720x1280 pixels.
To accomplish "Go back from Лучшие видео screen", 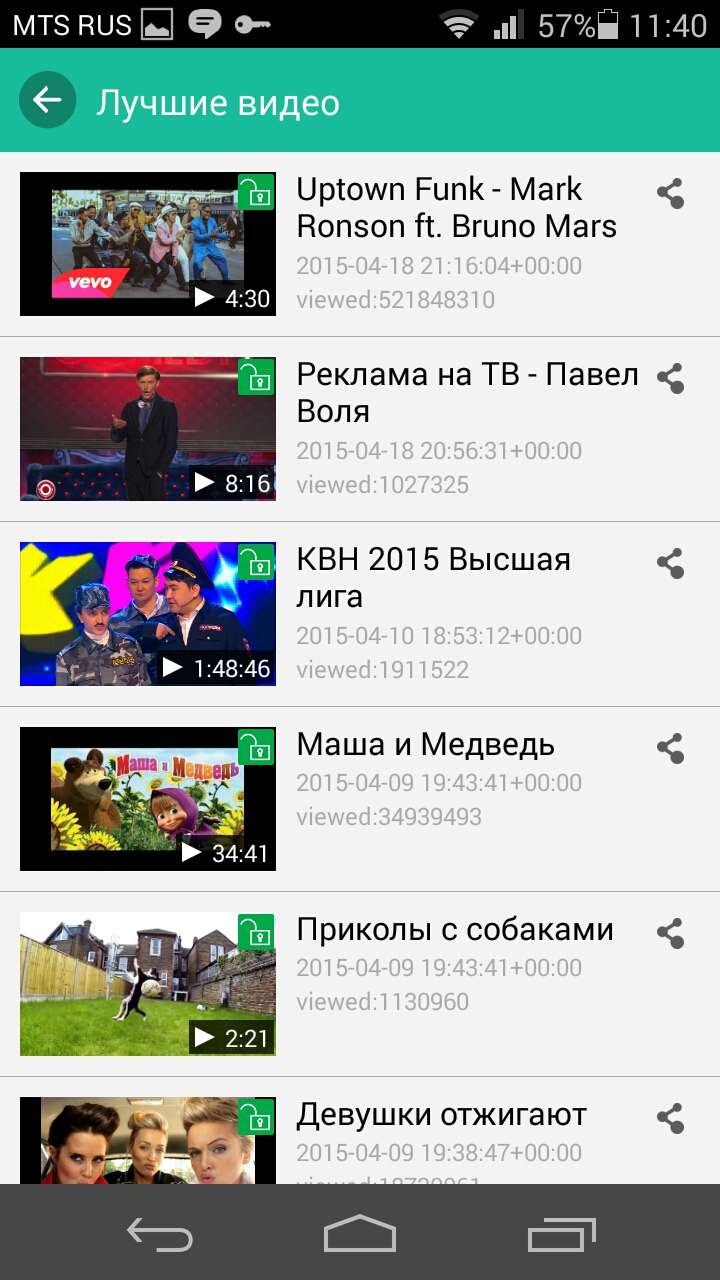I will (47, 100).
